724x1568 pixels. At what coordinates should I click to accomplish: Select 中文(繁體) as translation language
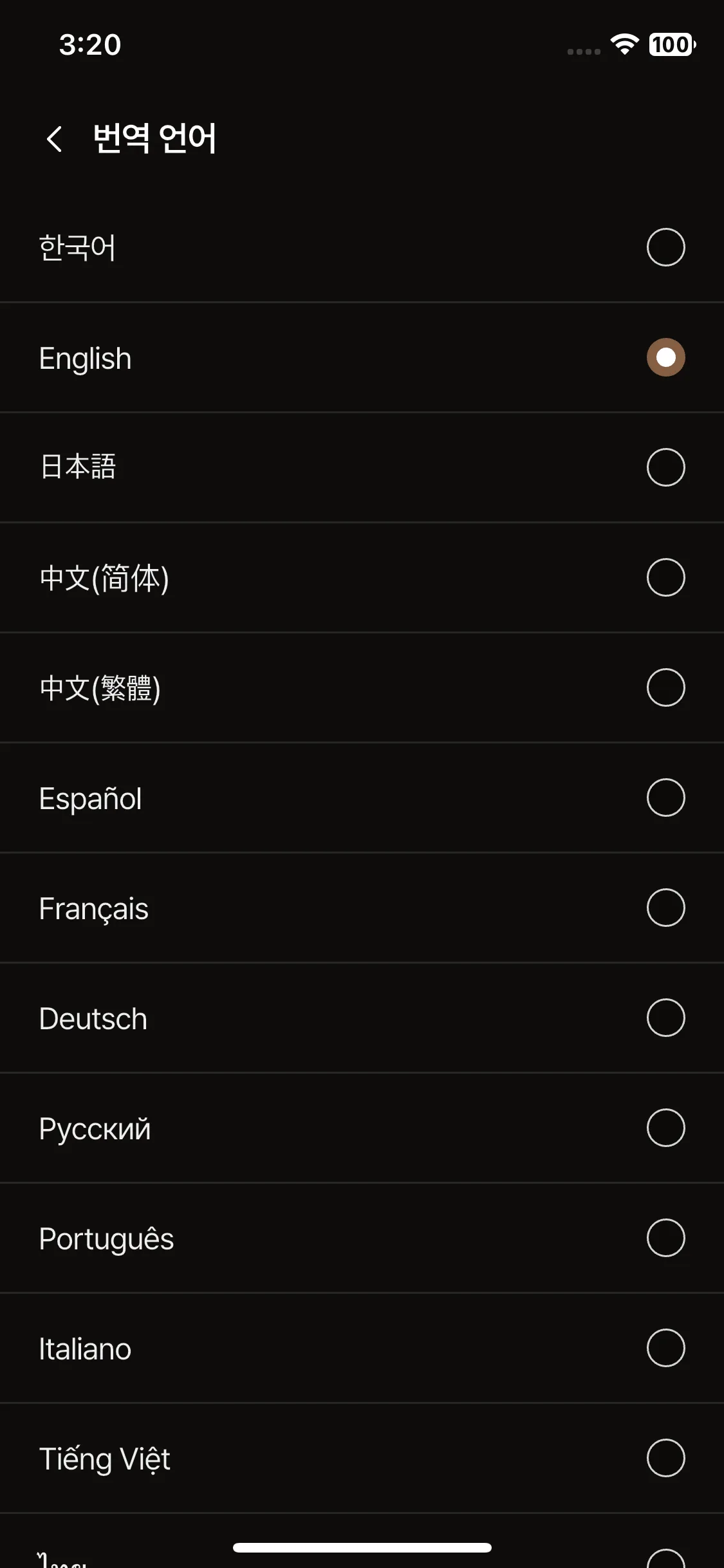tap(665, 687)
